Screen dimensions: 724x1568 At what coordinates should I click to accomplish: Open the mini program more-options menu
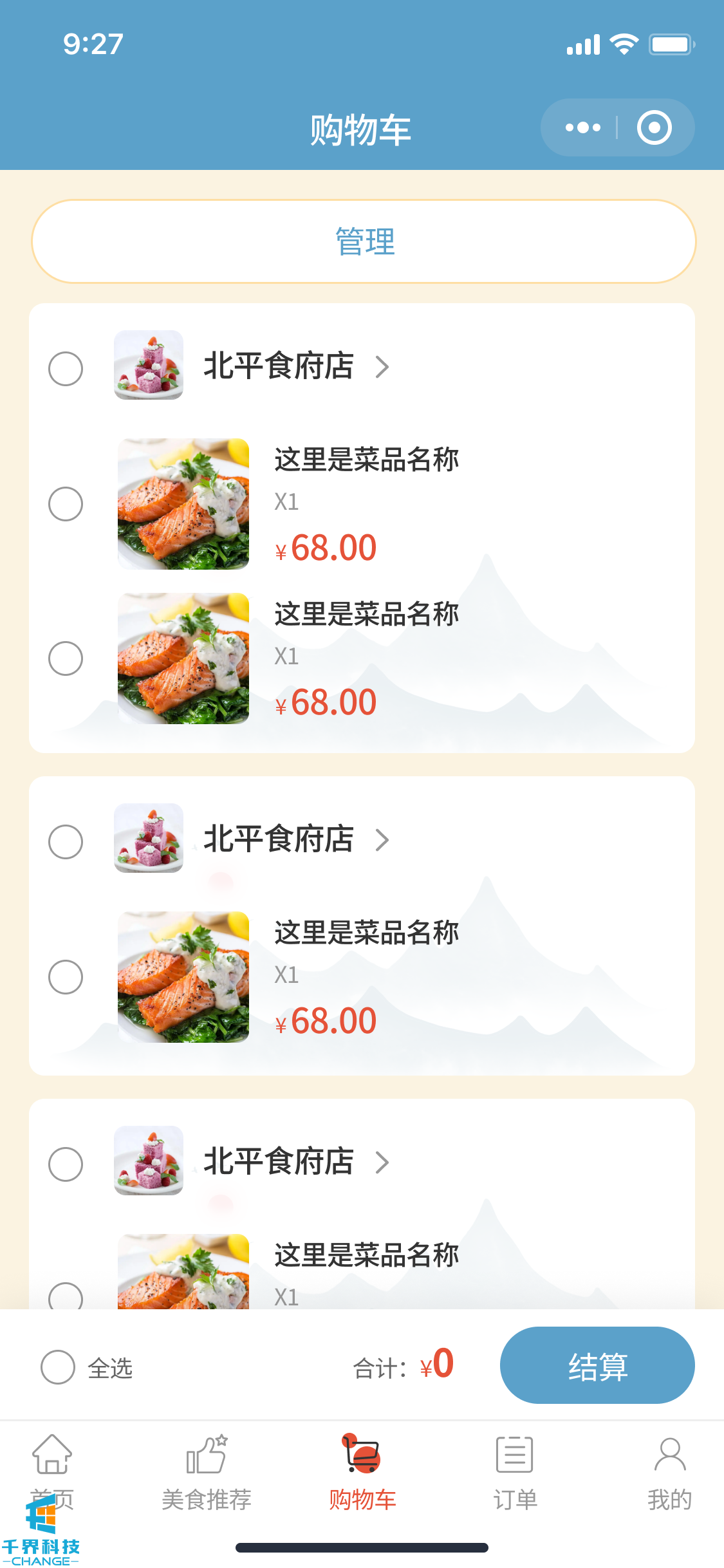point(582,127)
